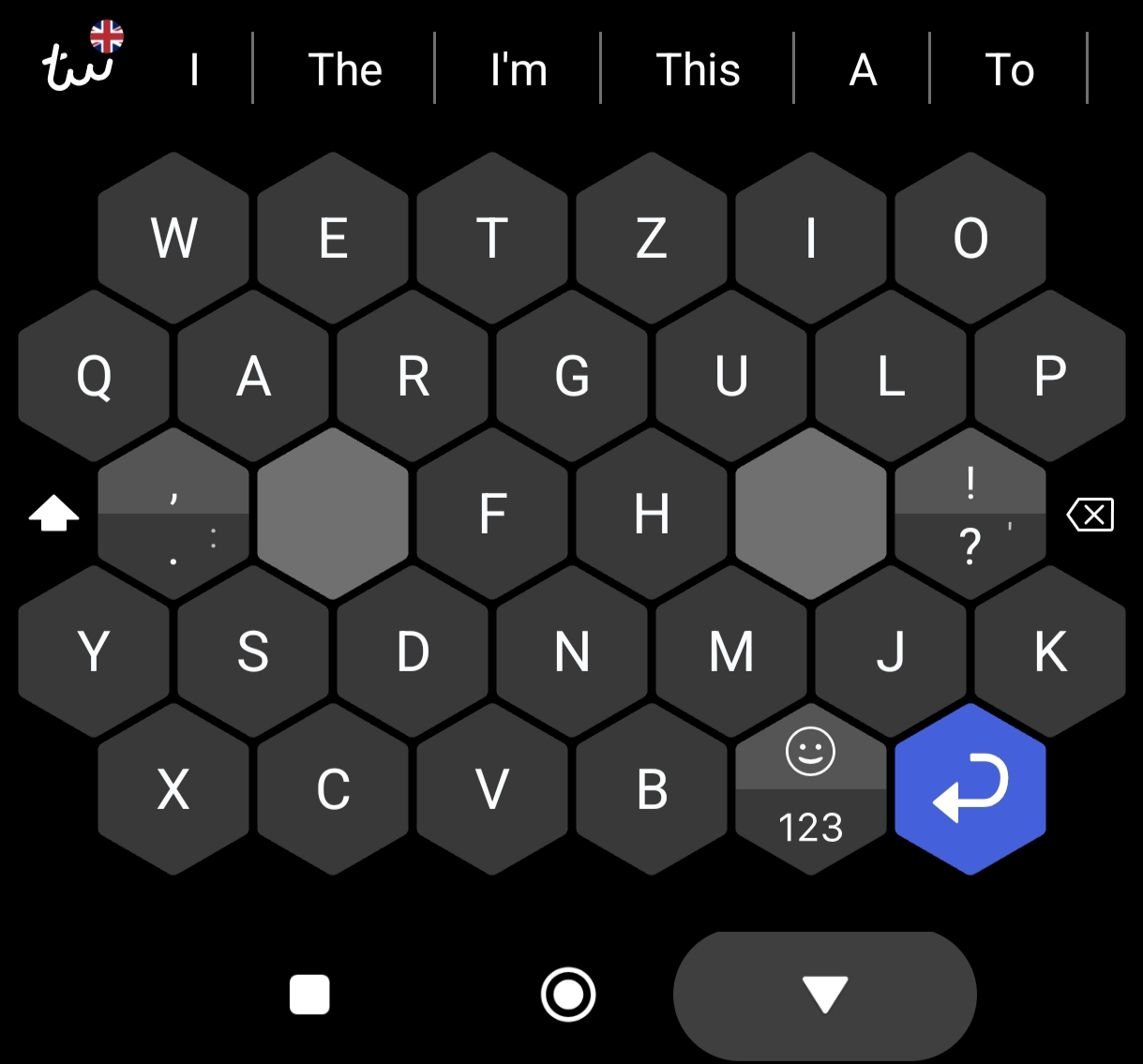Image resolution: width=1143 pixels, height=1064 pixels.
Task: Hide the keyboard with the down arrow
Action: pos(825,995)
